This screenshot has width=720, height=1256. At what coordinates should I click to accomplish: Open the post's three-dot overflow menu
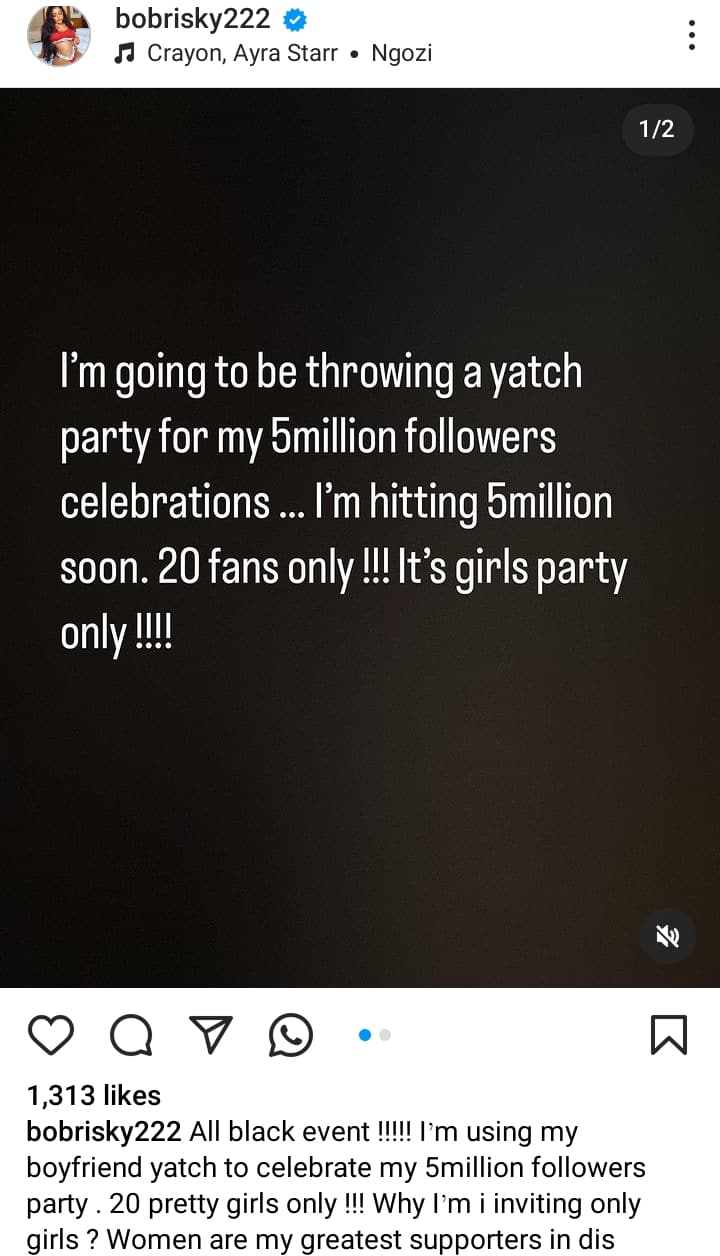[x=691, y=35]
